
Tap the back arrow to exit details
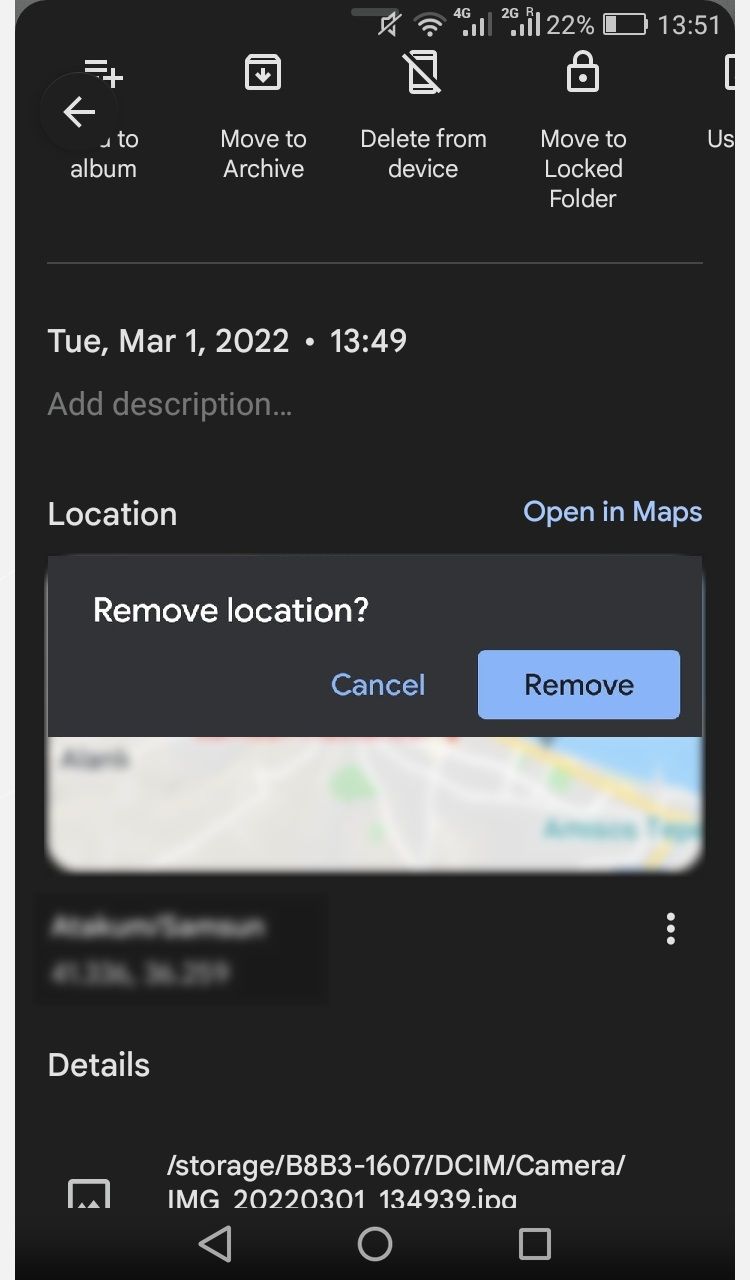(x=79, y=112)
